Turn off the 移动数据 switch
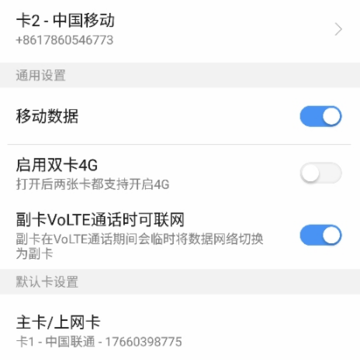Viewport: 360px width, 360px height. 321,117
